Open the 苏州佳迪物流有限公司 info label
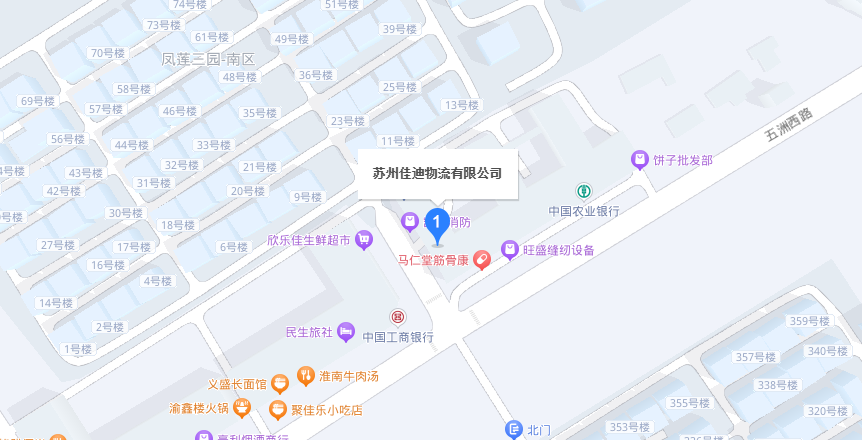862x440 pixels. 437,173
